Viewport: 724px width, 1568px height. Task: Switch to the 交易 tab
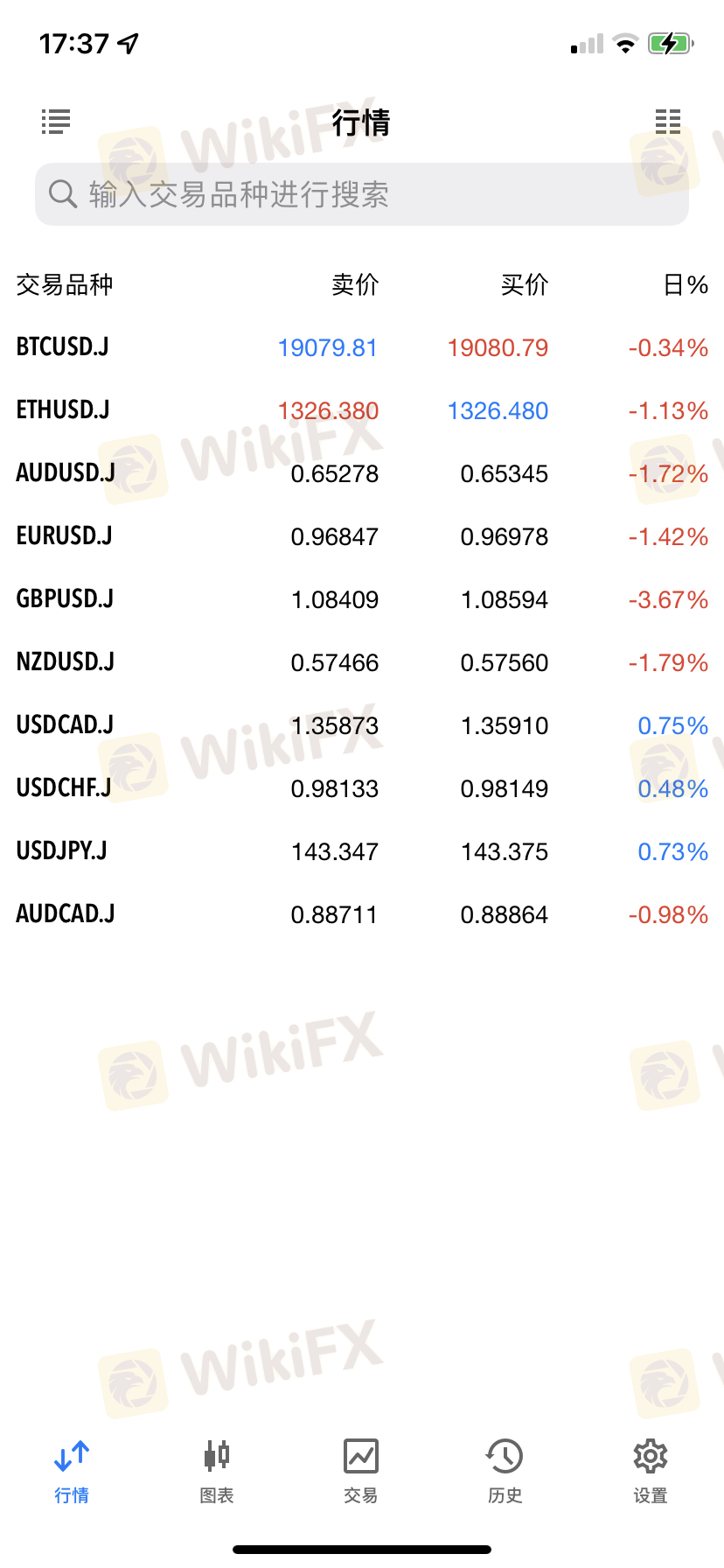click(361, 1470)
